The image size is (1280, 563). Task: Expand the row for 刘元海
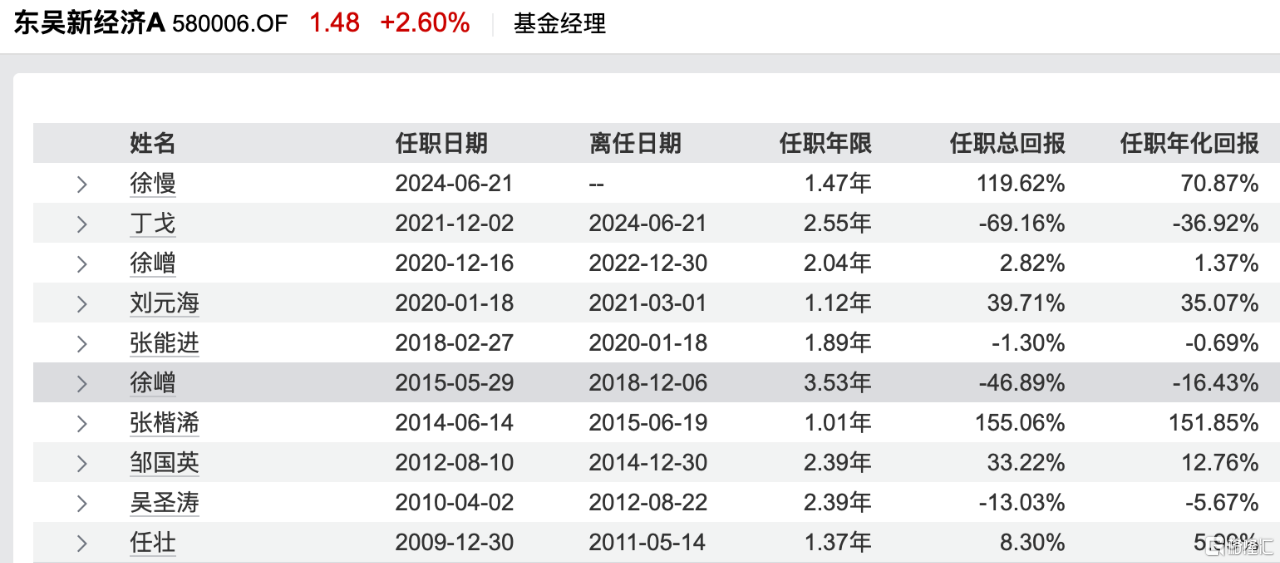click(82, 304)
